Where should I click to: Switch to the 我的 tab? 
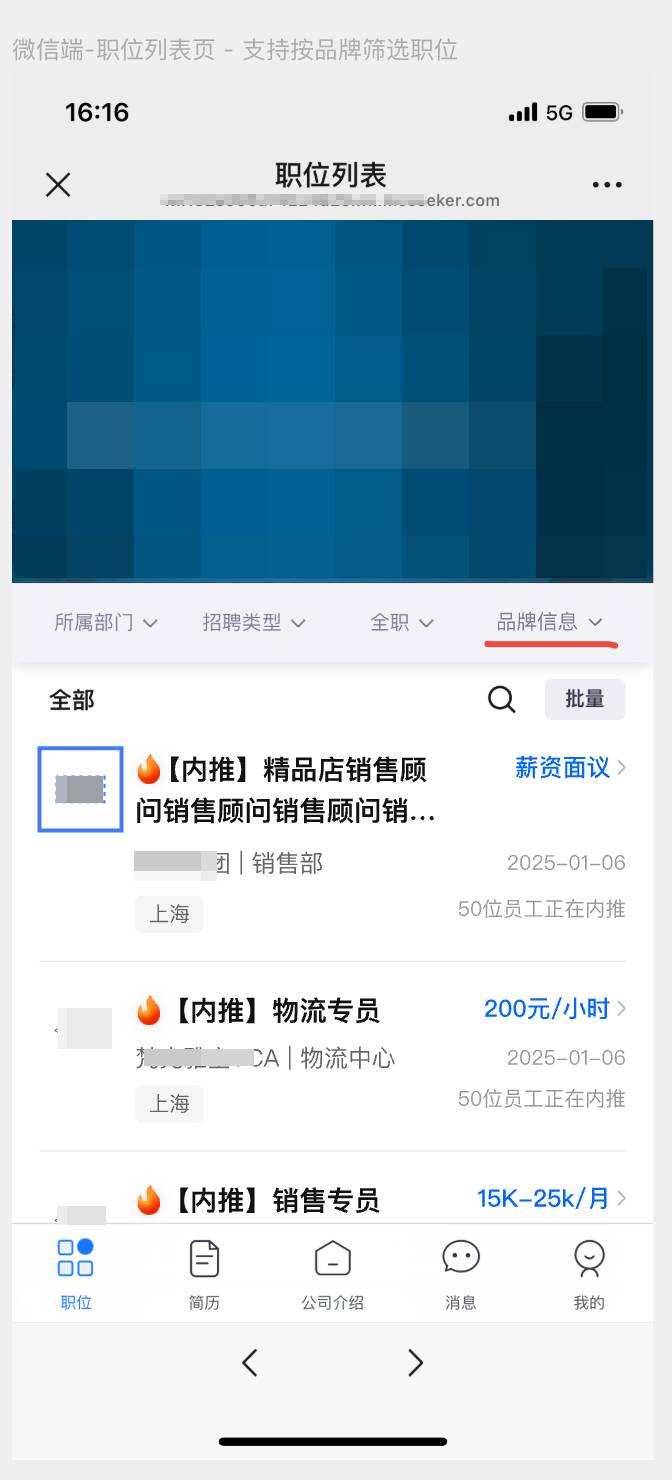[589, 1273]
